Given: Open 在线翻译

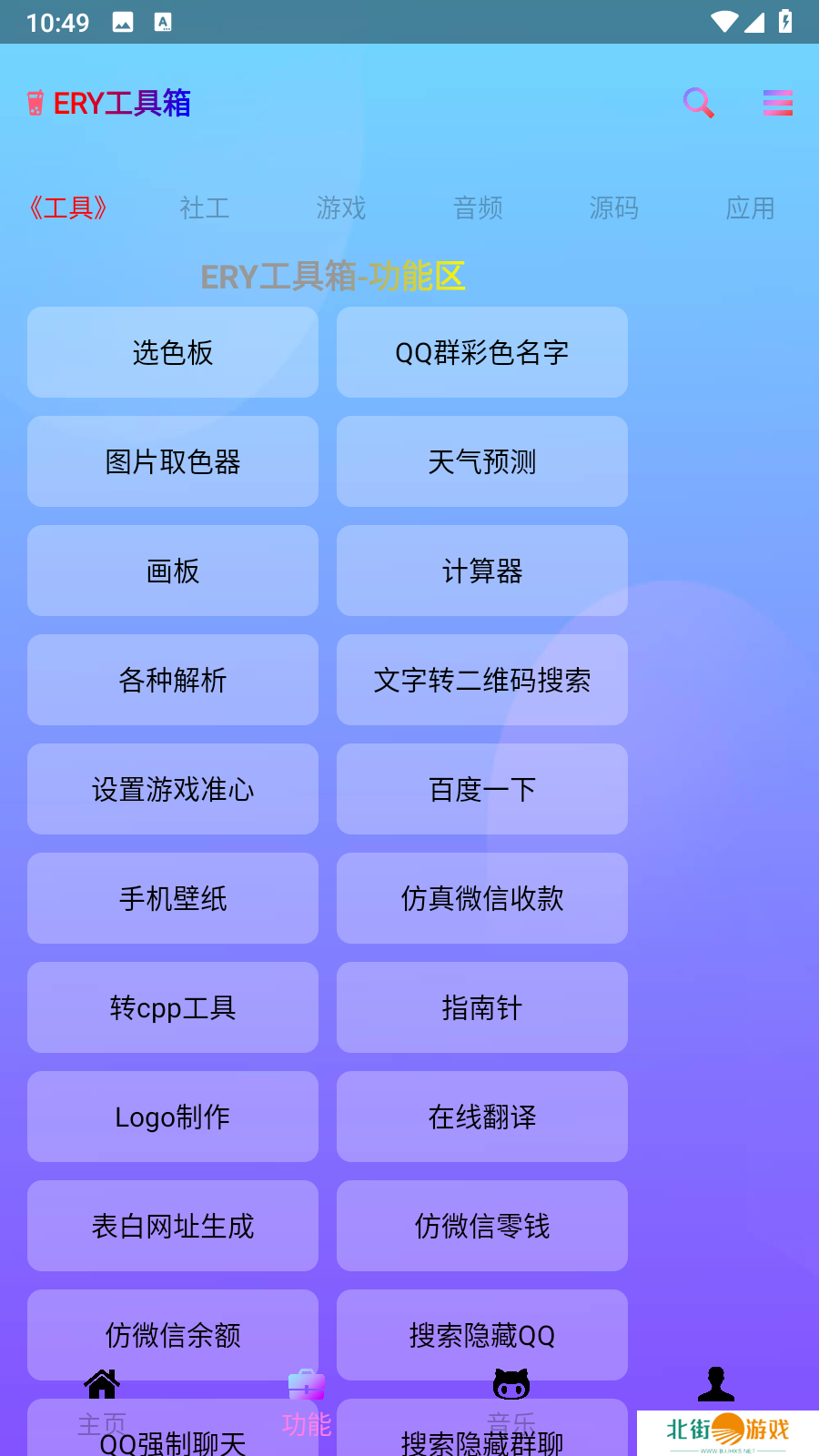Looking at the screenshot, I should point(482,1117).
